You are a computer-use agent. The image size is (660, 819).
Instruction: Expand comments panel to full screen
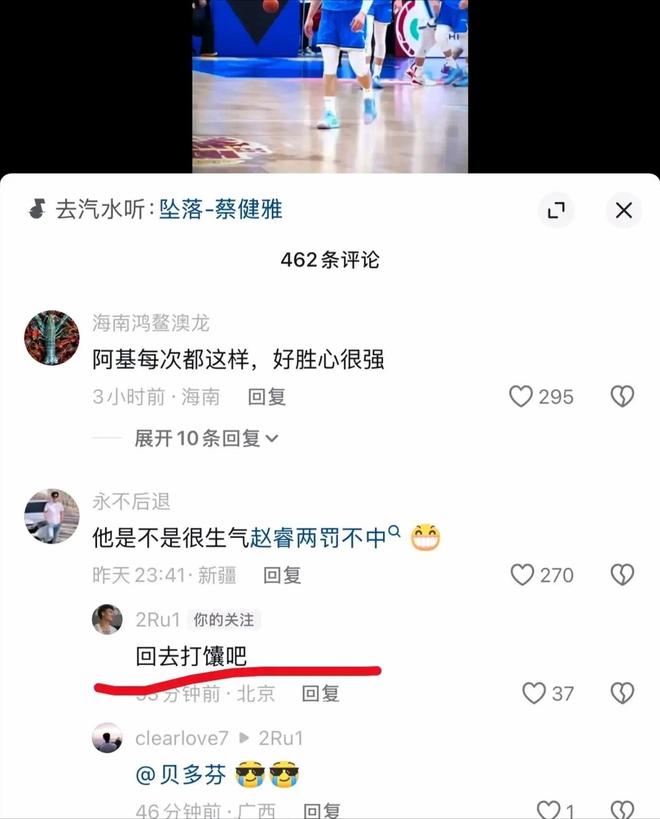pyautogui.click(x=556, y=210)
